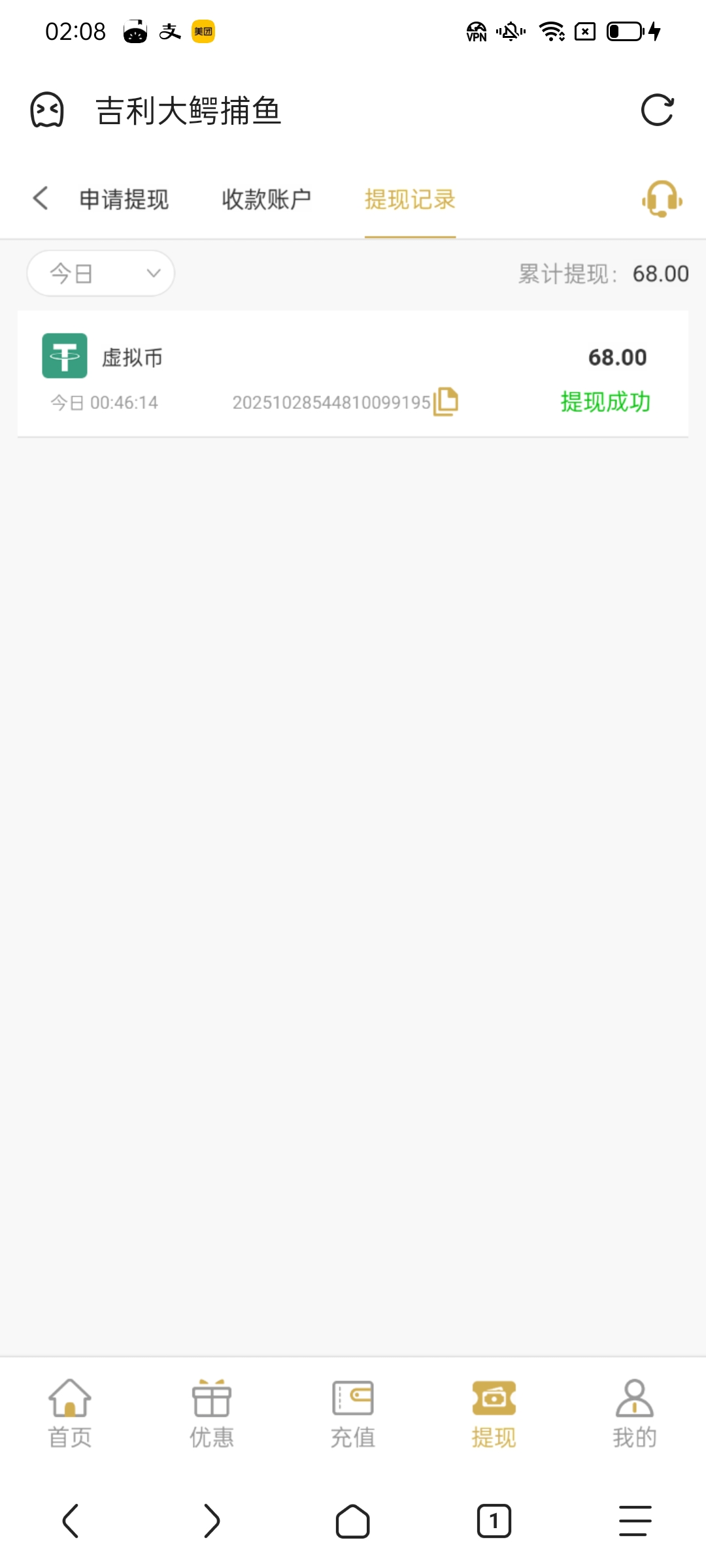The width and height of the screenshot is (706, 1568).
Task: Switch to the 申请提现 tab
Action: click(x=124, y=199)
